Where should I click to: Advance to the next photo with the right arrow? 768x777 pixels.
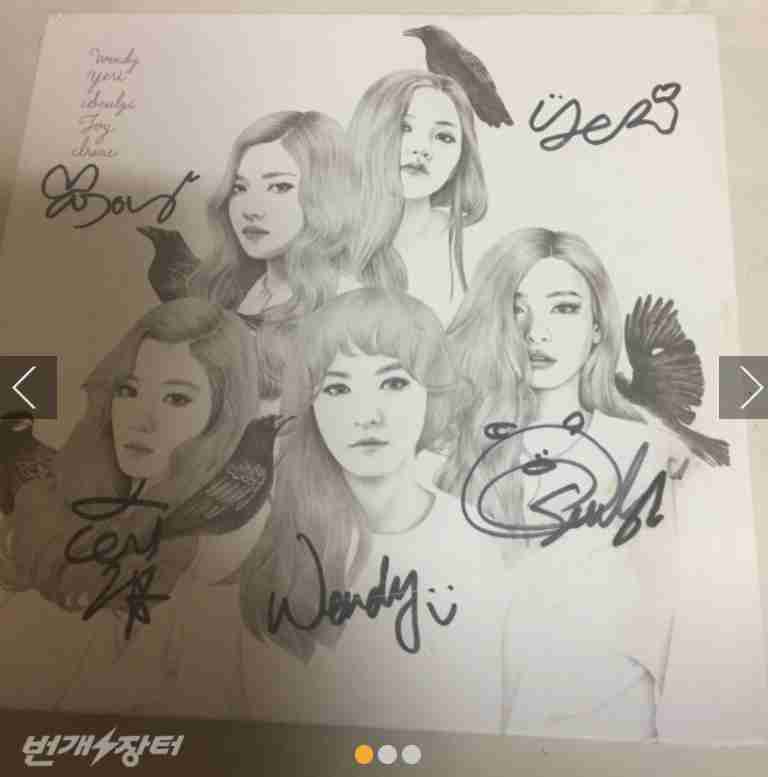(x=744, y=387)
